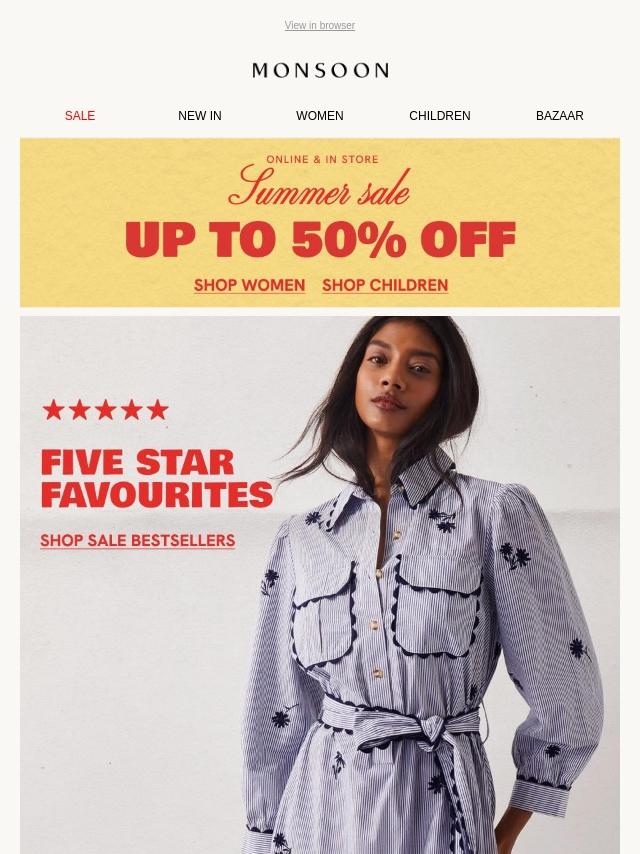Go to the NEW IN section
The width and height of the screenshot is (640, 854).
pyautogui.click(x=200, y=116)
